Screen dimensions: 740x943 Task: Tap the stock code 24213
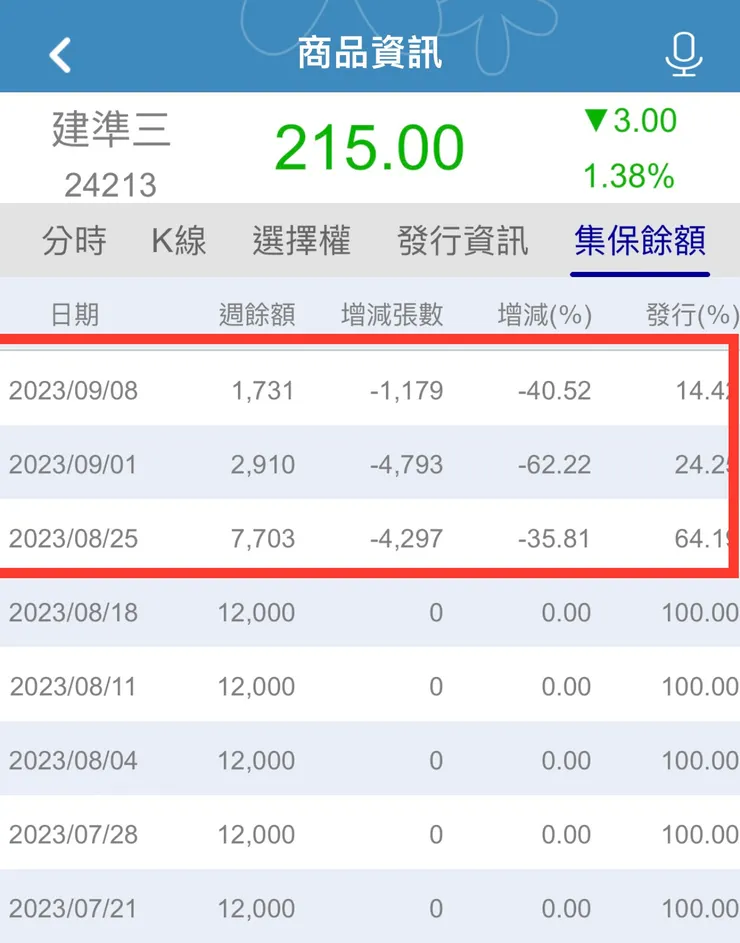tap(111, 185)
